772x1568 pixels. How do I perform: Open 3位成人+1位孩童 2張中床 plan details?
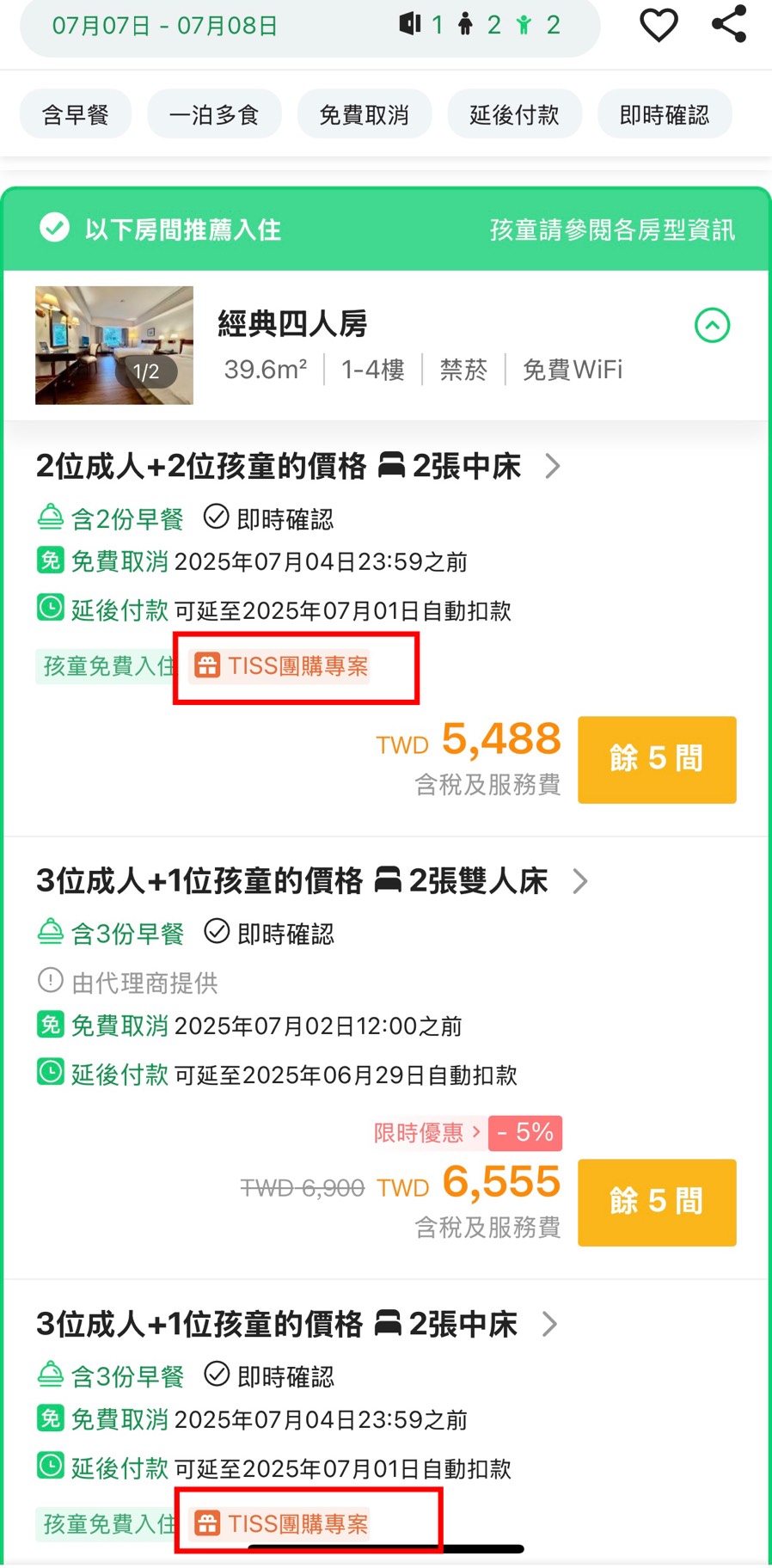[550, 1324]
